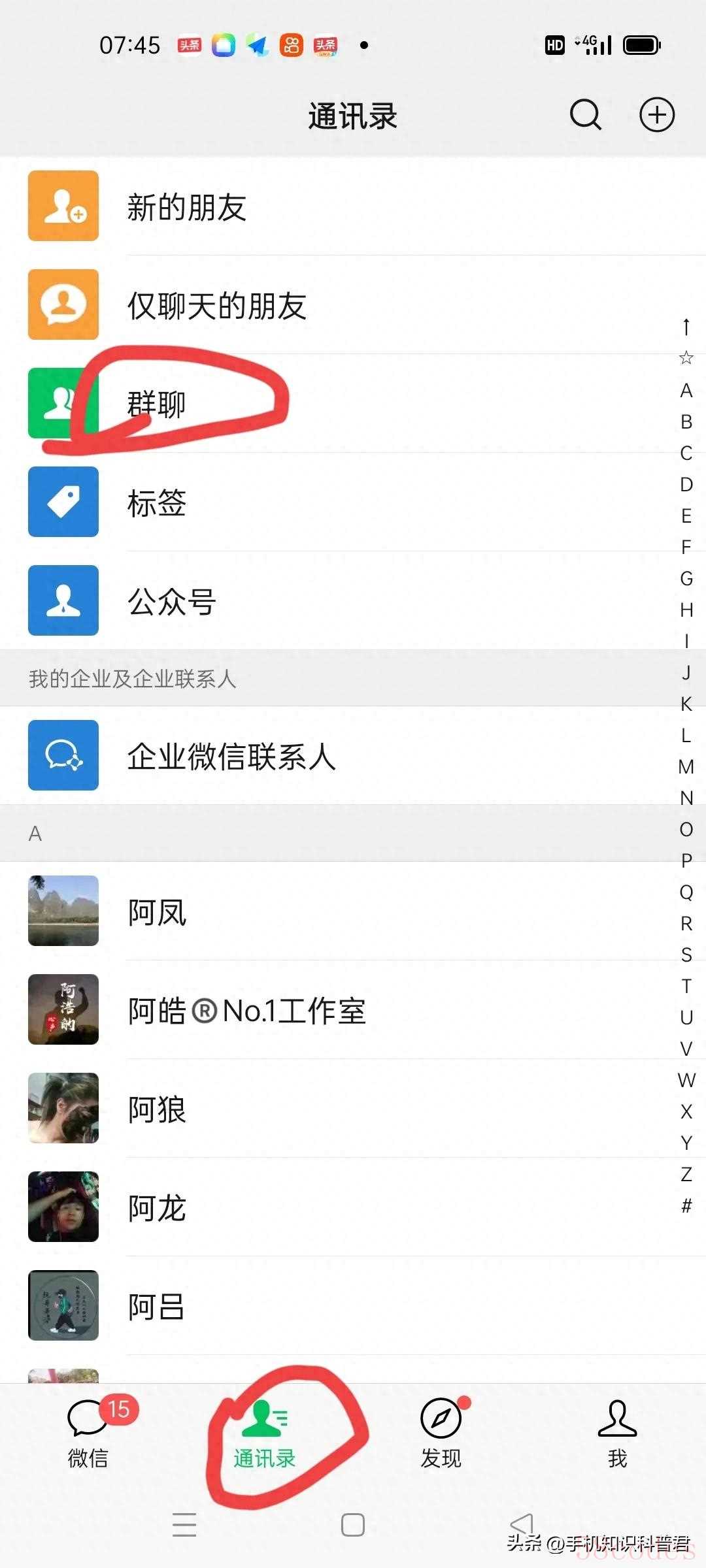Open the search magnifier icon
The image size is (706, 1568).
click(585, 116)
